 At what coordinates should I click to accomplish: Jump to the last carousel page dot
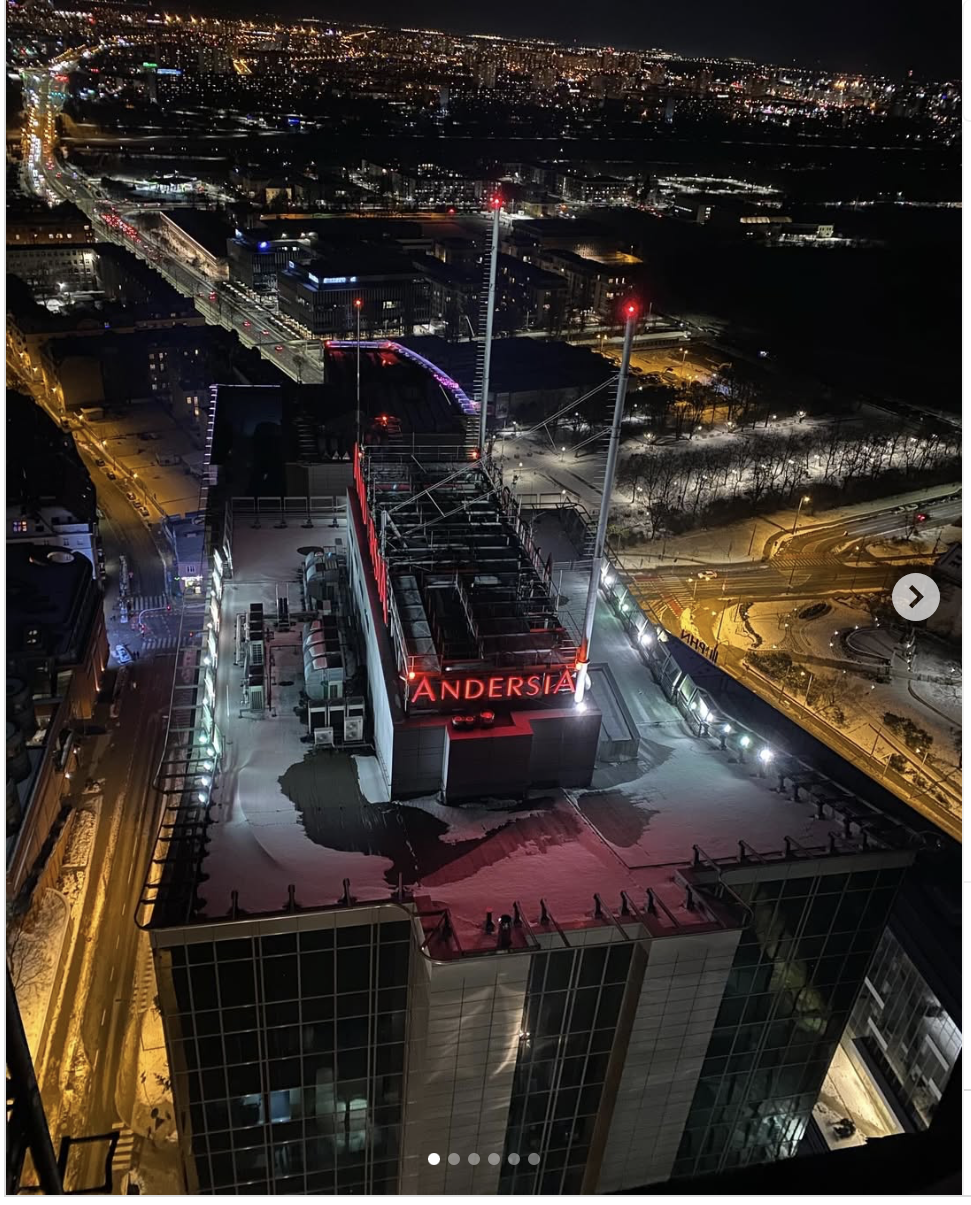(534, 1159)
